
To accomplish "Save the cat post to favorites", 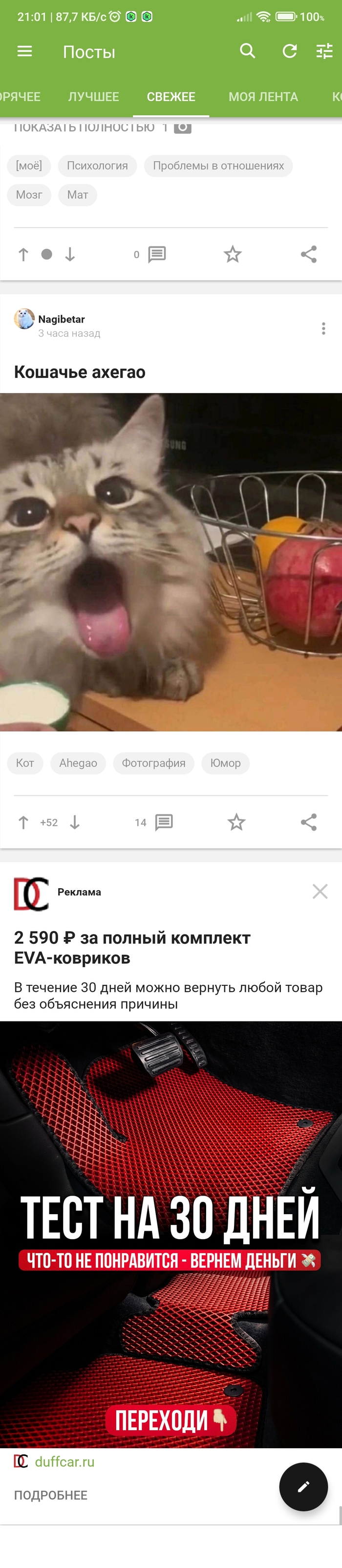I will pyautogui.click(x=236, y=822).
